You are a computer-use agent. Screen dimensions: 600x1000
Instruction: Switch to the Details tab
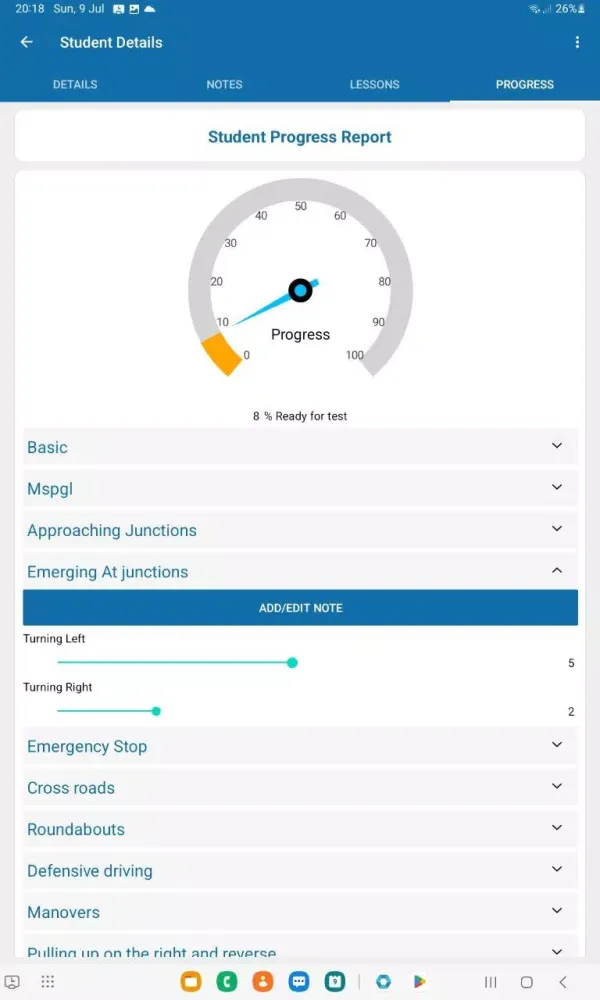75,84
